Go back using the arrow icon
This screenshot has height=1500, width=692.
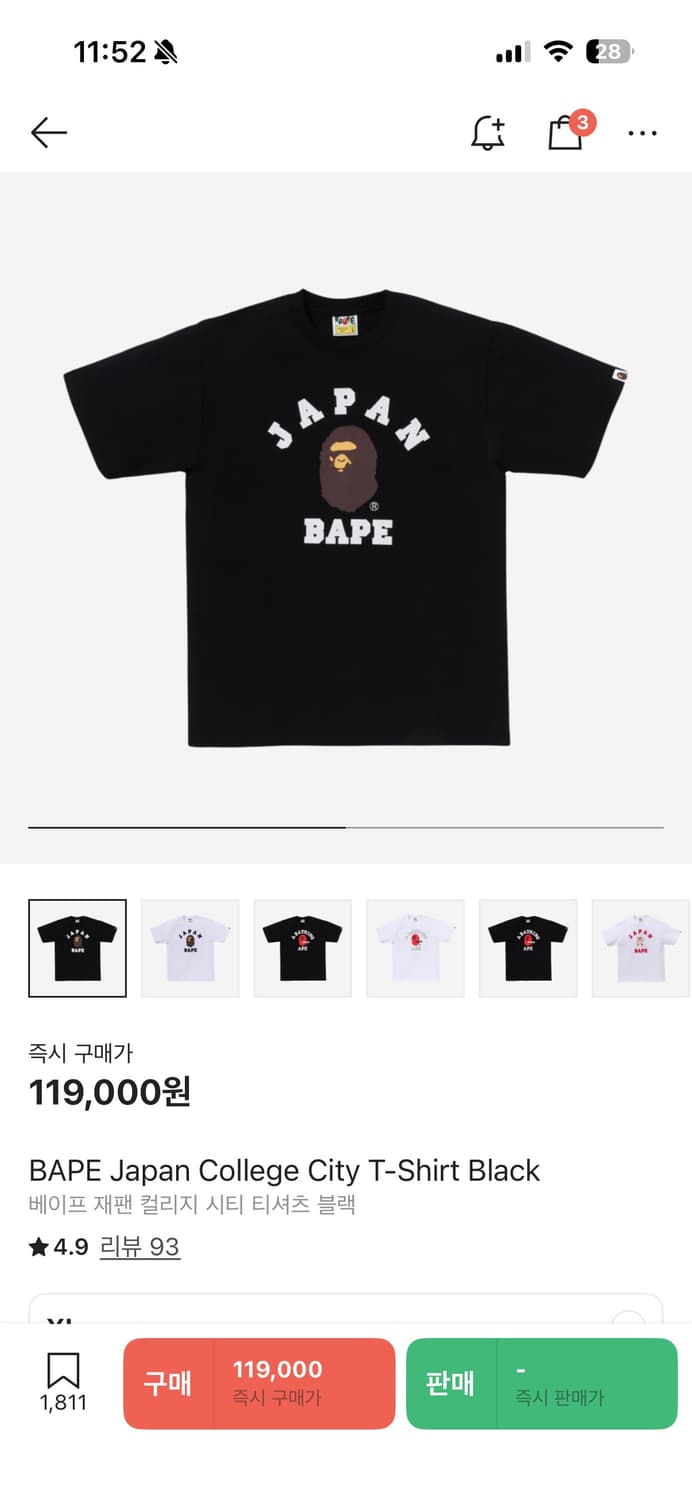(x=48, y=132)
